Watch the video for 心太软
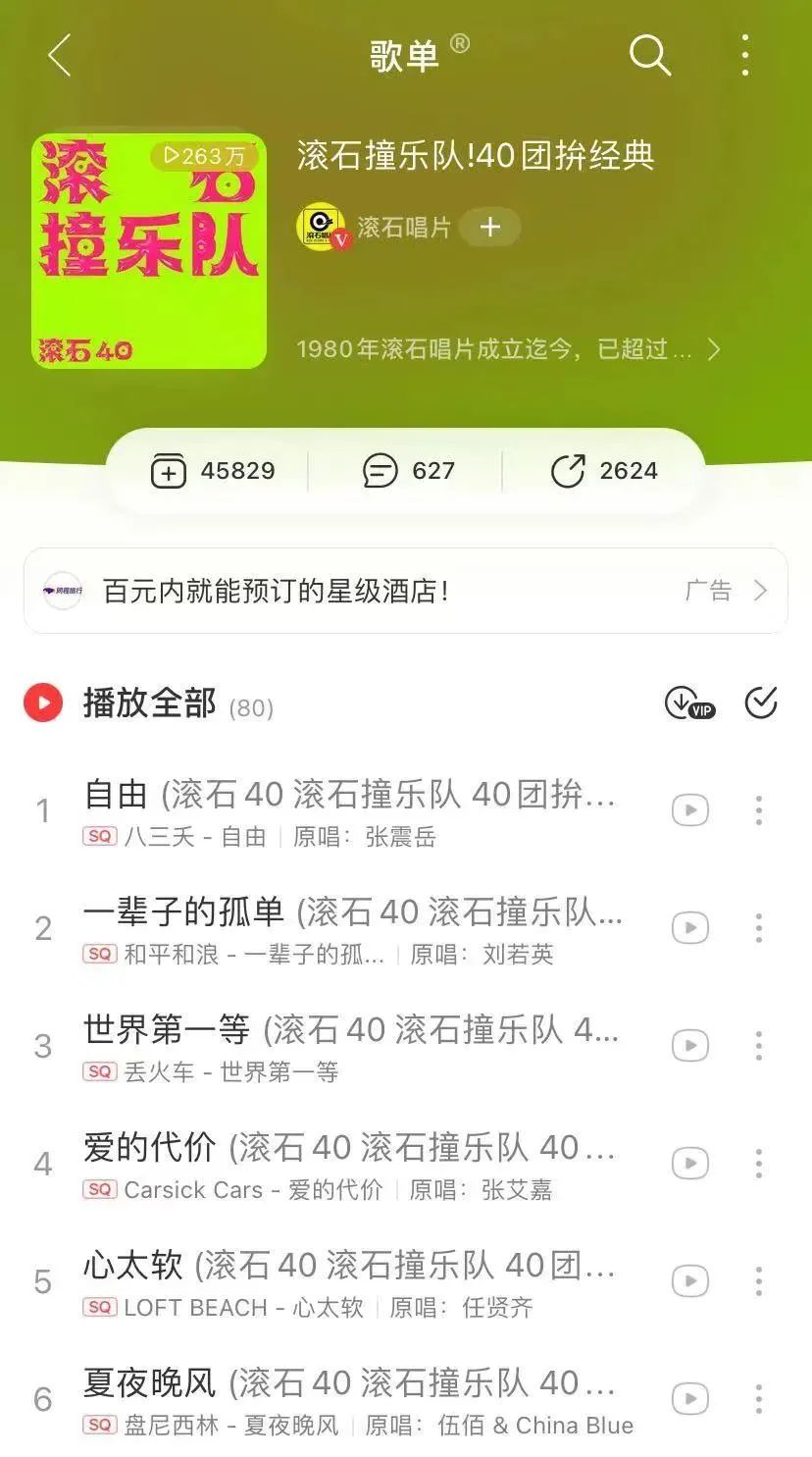812x1457 pixels. click(x=689, y=1281)
